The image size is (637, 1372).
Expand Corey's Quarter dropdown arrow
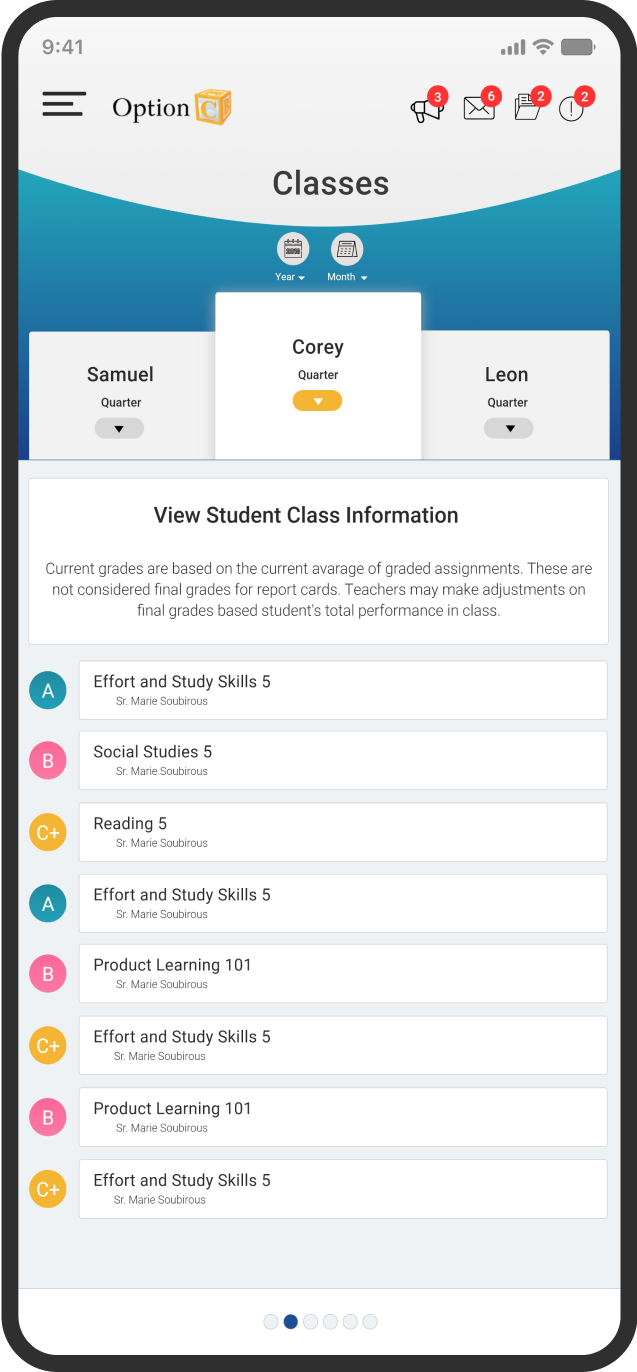tap(317, 401)
